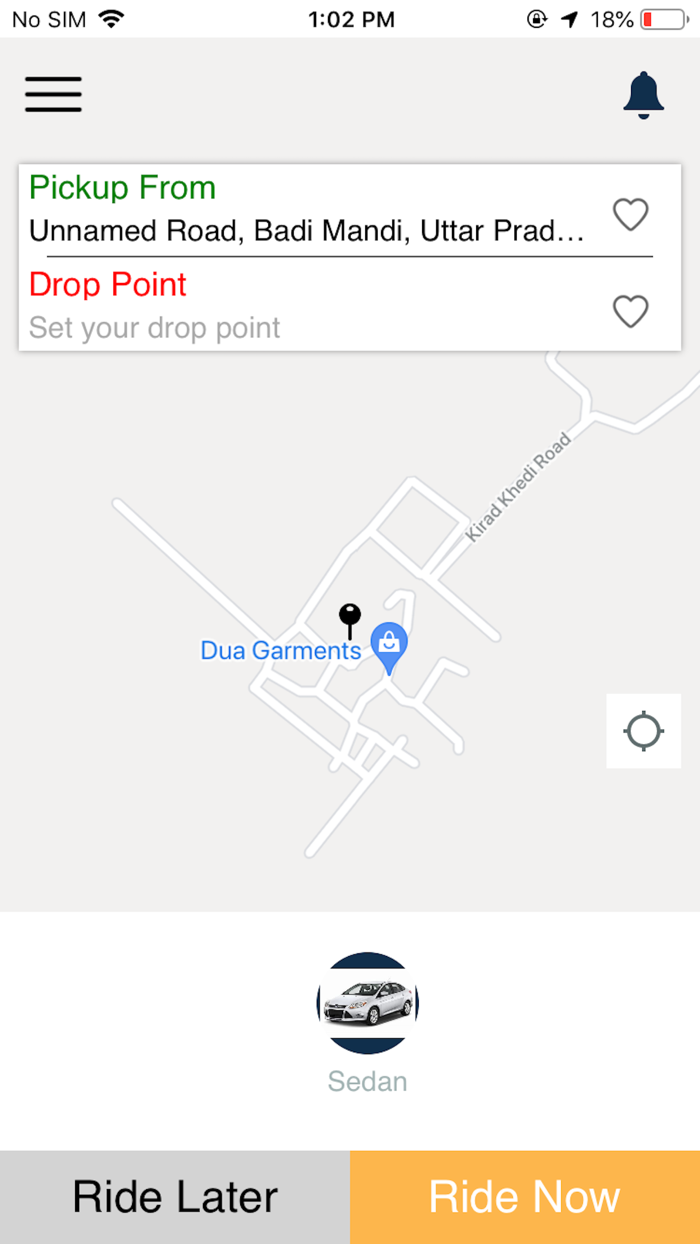Select the Sedan vehicle option

click(367, 1003)
